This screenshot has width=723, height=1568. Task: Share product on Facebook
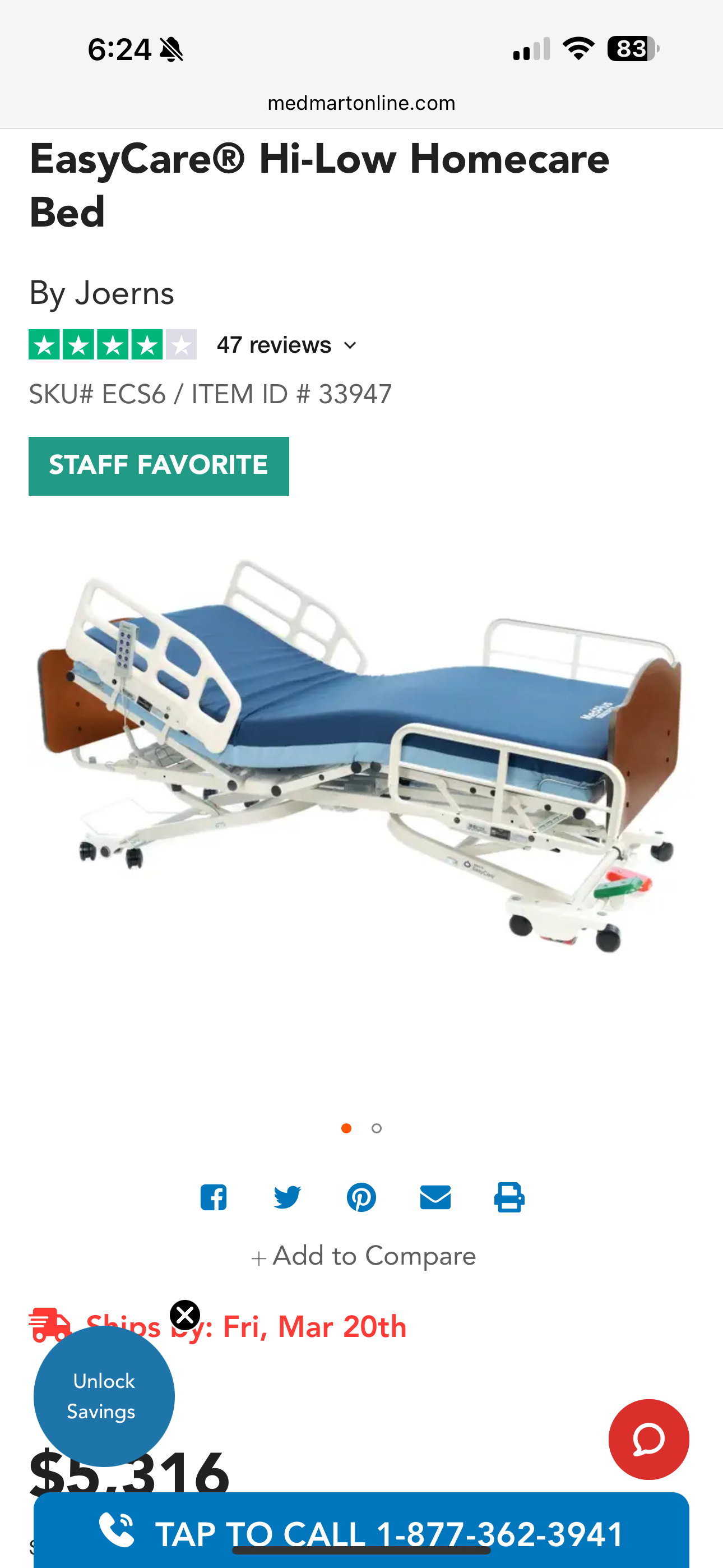214,1197
